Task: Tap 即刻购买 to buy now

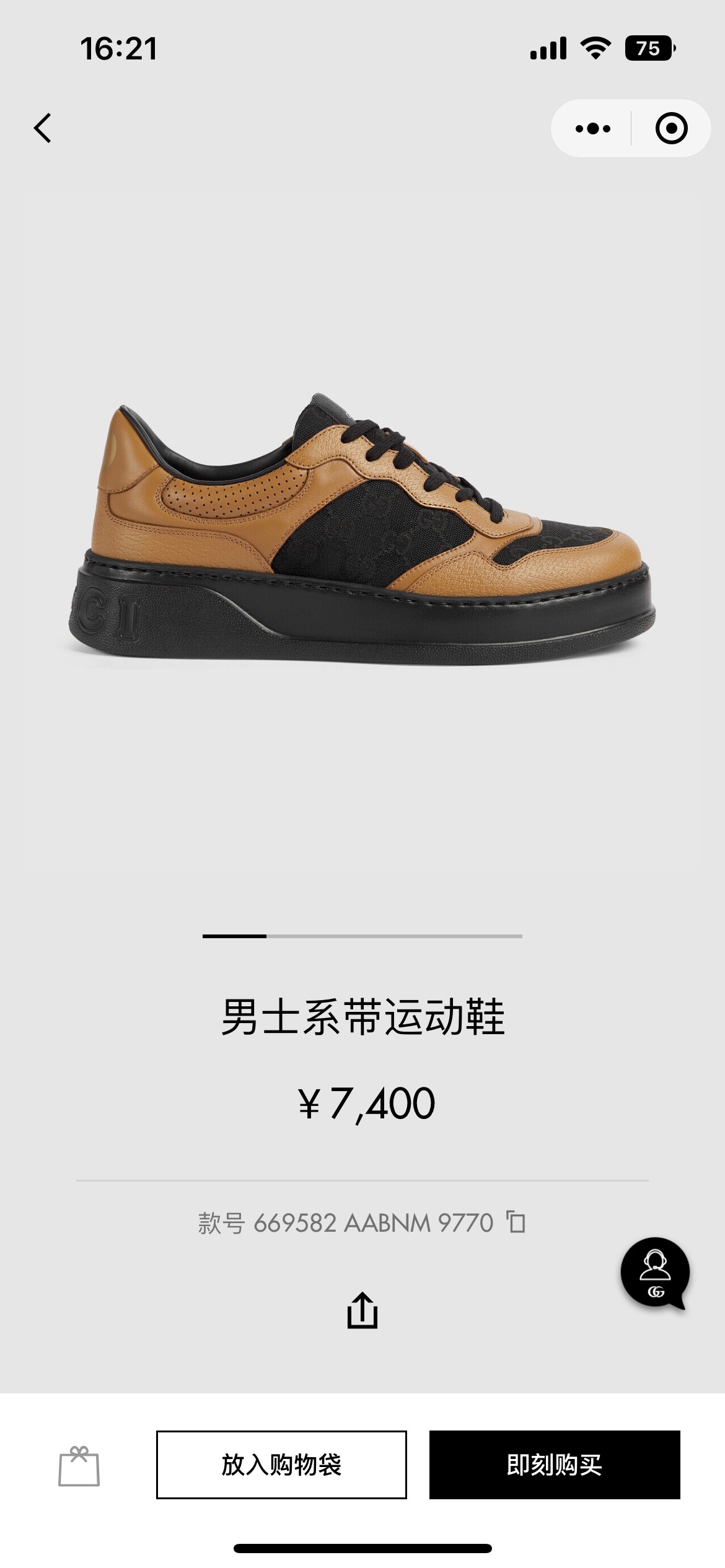Action: (x=555, y=1465)
